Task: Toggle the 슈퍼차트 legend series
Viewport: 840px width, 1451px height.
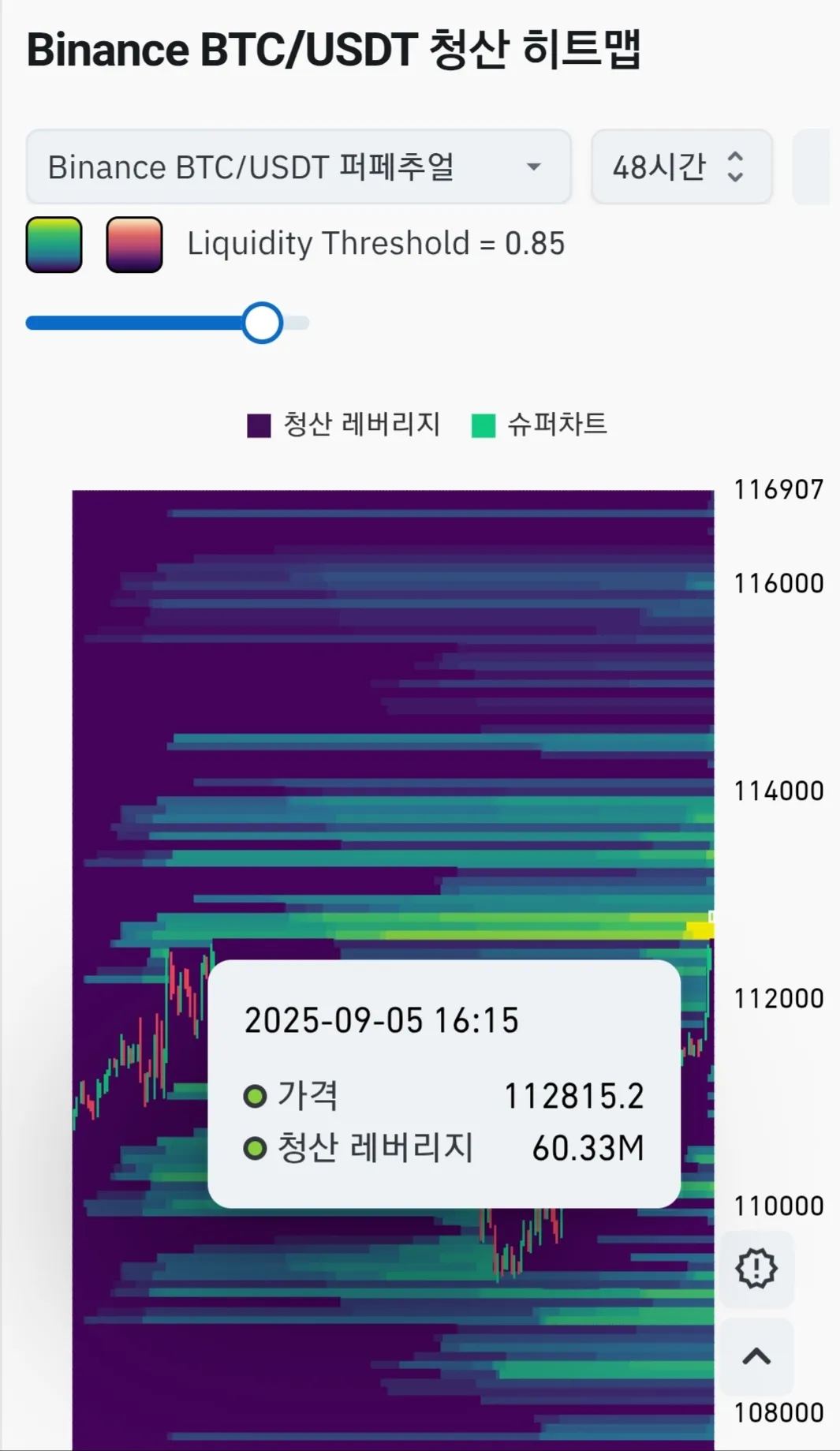Action: point(539,425)
